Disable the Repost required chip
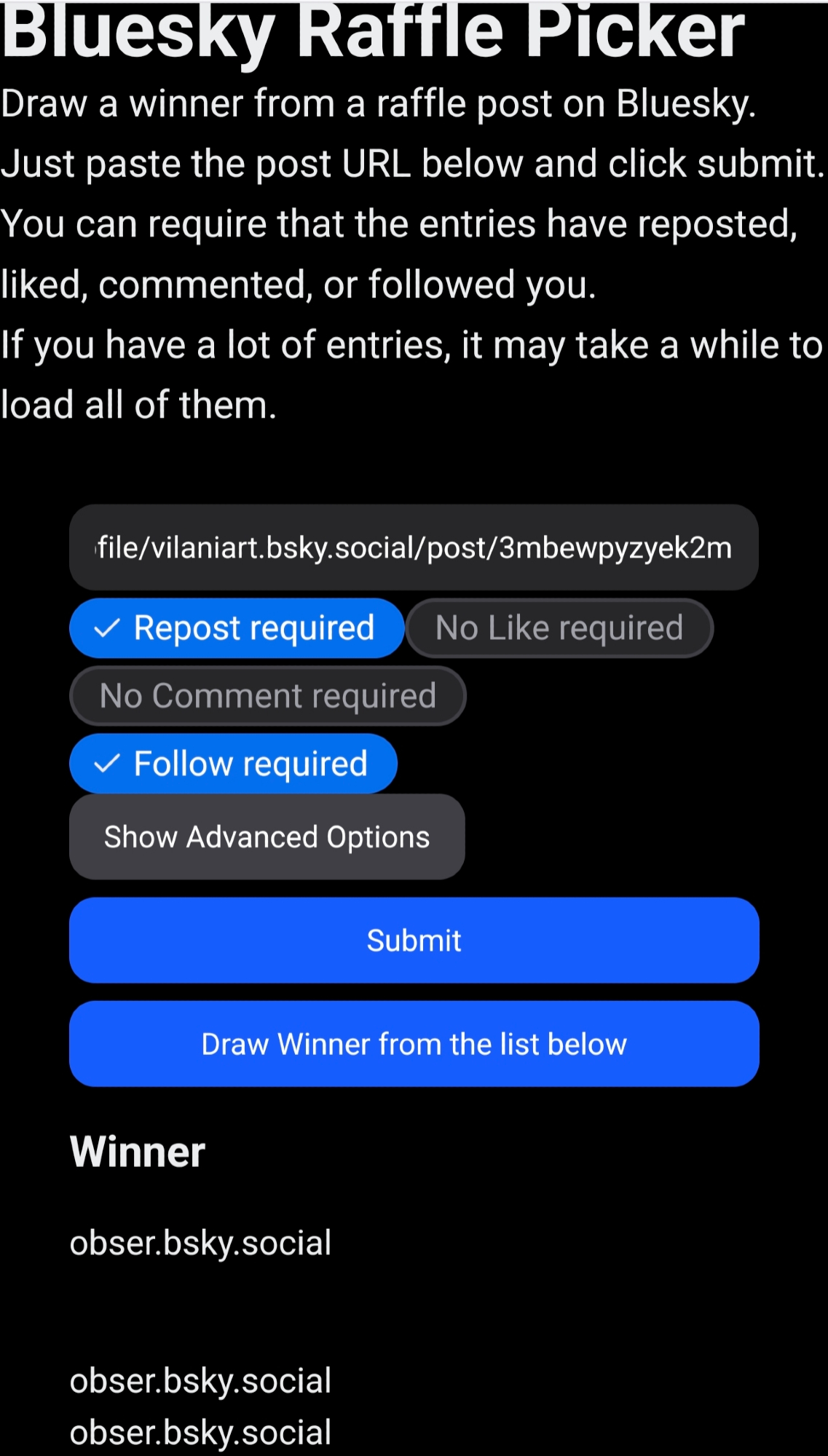Viewport: 828px width, 1456px height. coord(237,628)
